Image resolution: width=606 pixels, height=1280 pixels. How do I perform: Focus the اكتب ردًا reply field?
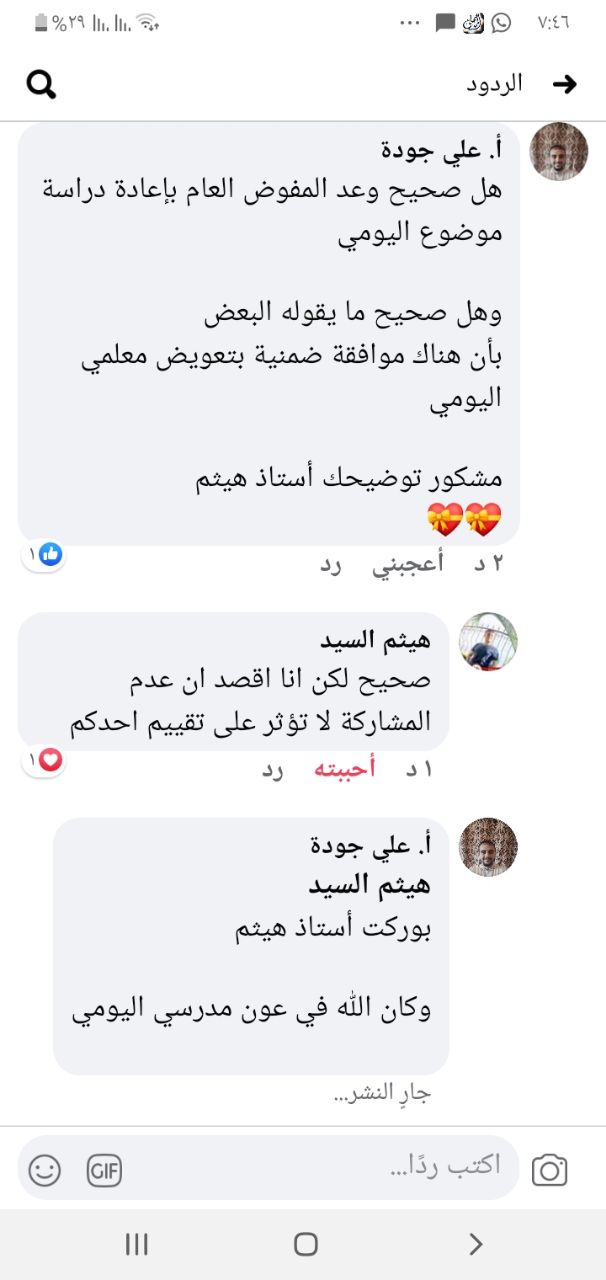click(x=320, y=1167)
